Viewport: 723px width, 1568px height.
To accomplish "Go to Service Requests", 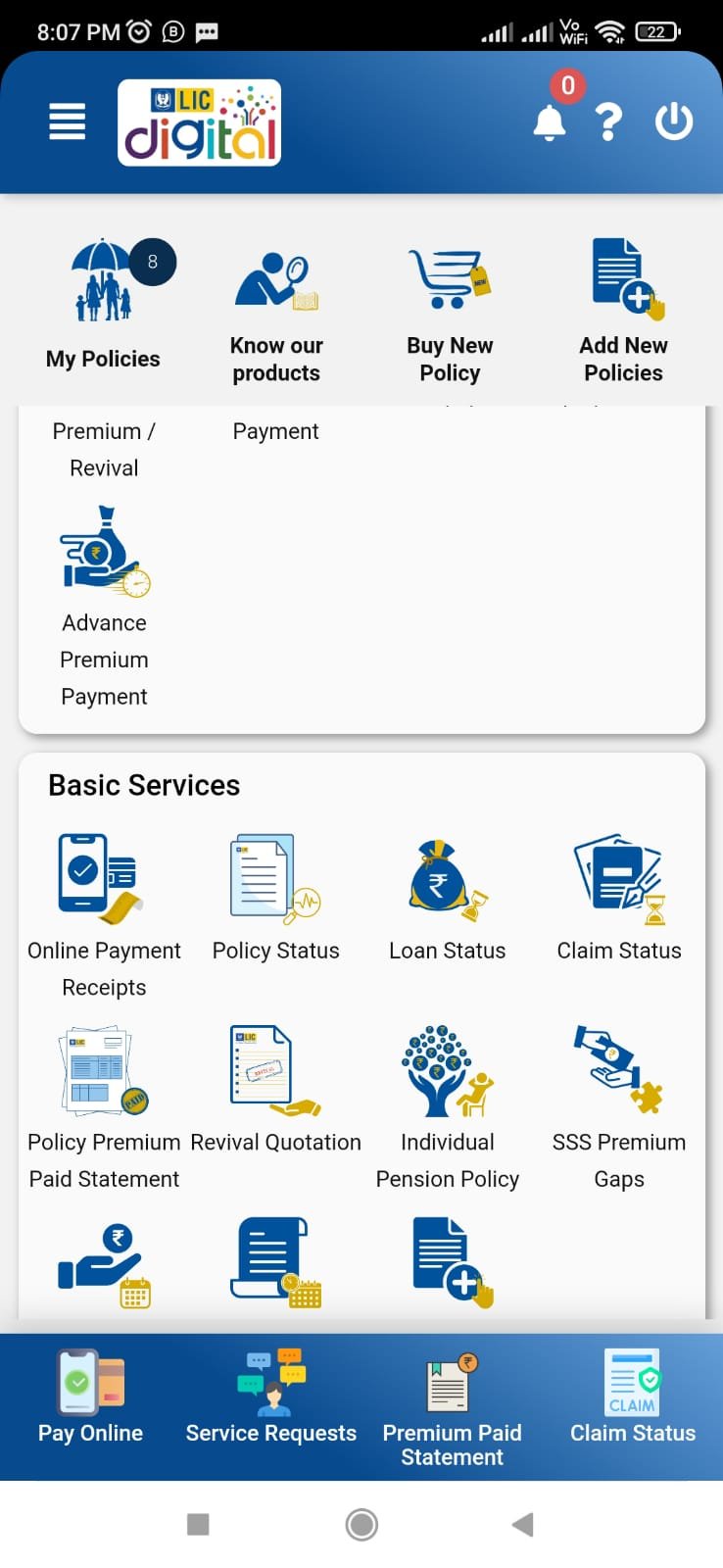I will [271, 1396].
